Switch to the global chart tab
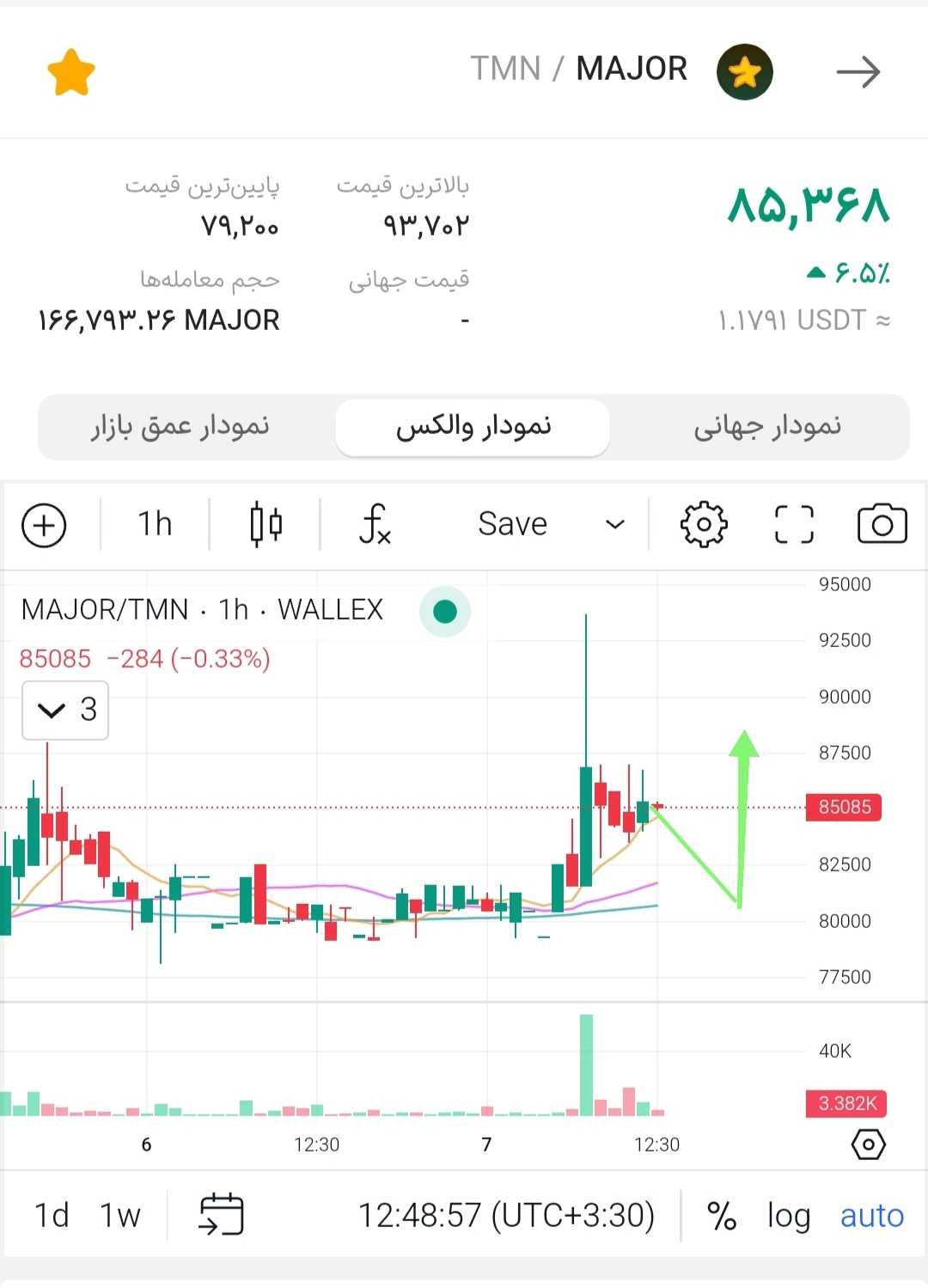This screenshot has width=928, height=1288. pyautogui.click(x=766, y=427)
